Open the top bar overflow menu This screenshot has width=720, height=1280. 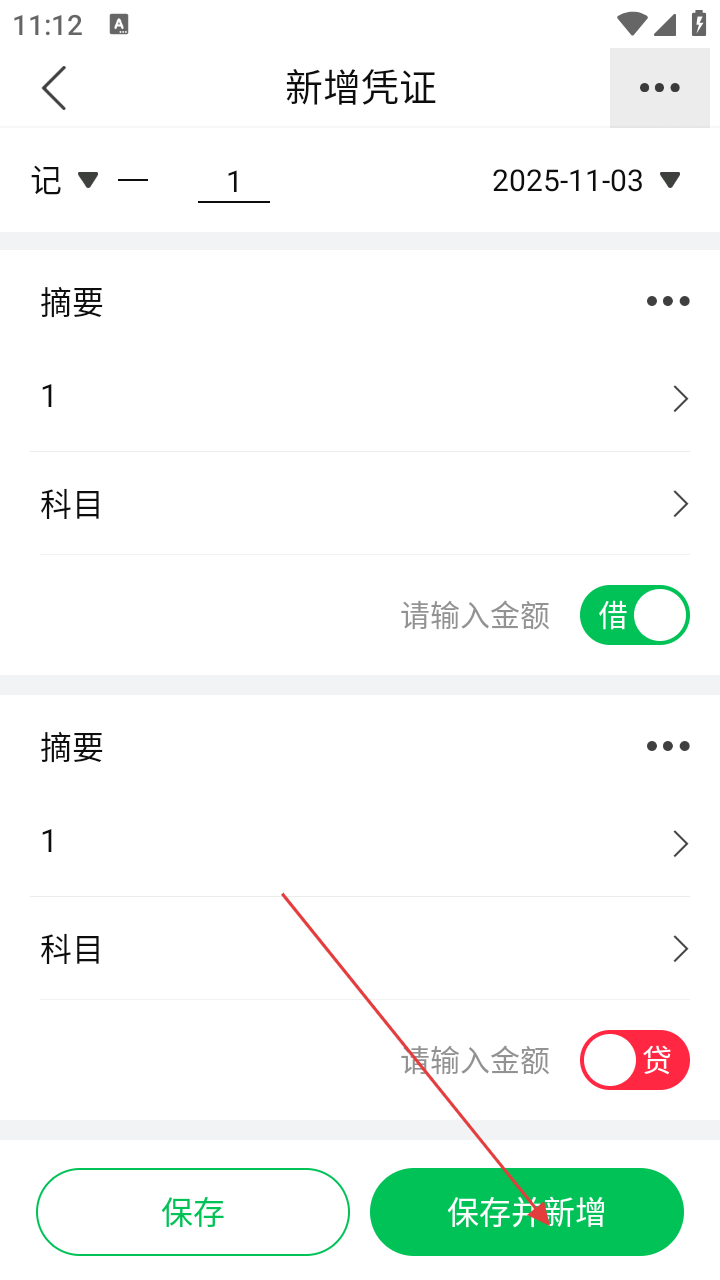coord(660,88)
